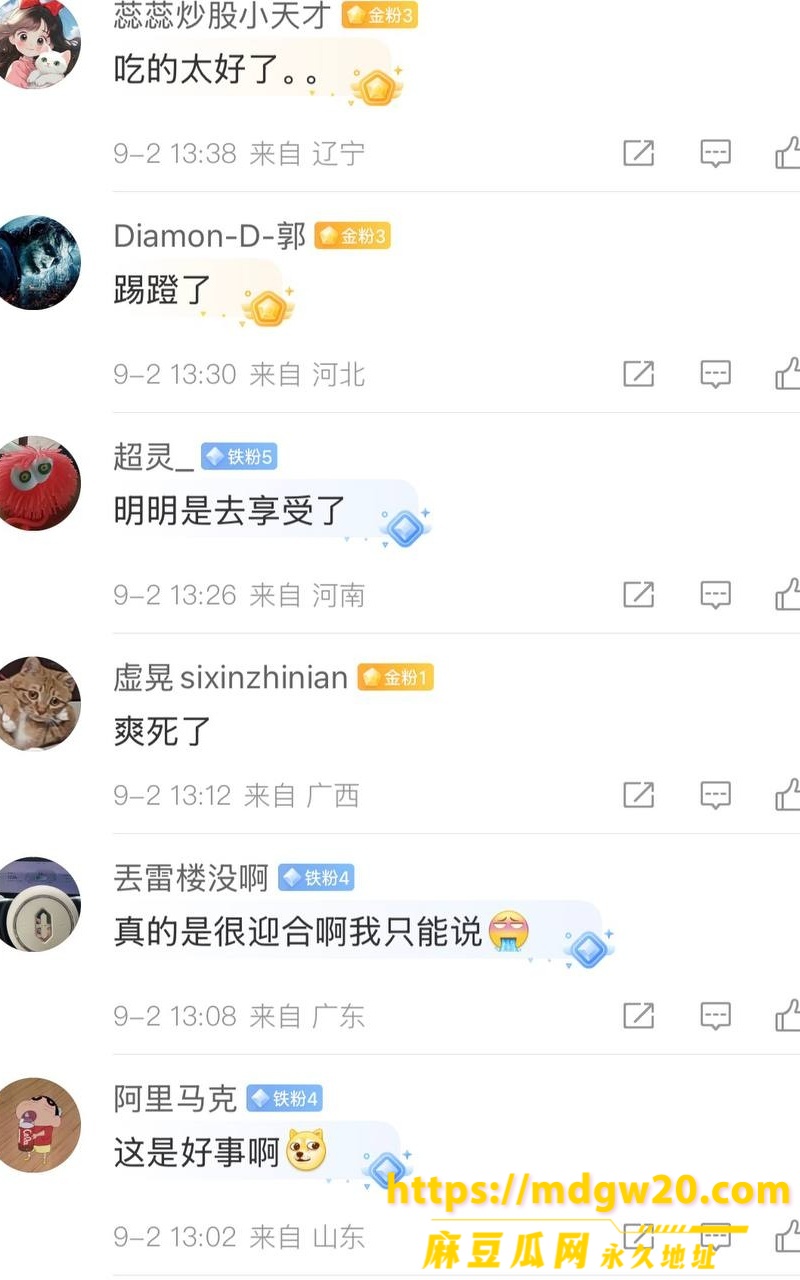Reply to 超灵_'s comment "明明是去享受了"
The height and width of the screenshot is (1280, 800).
pyautogui.click(x=715, y=595)
